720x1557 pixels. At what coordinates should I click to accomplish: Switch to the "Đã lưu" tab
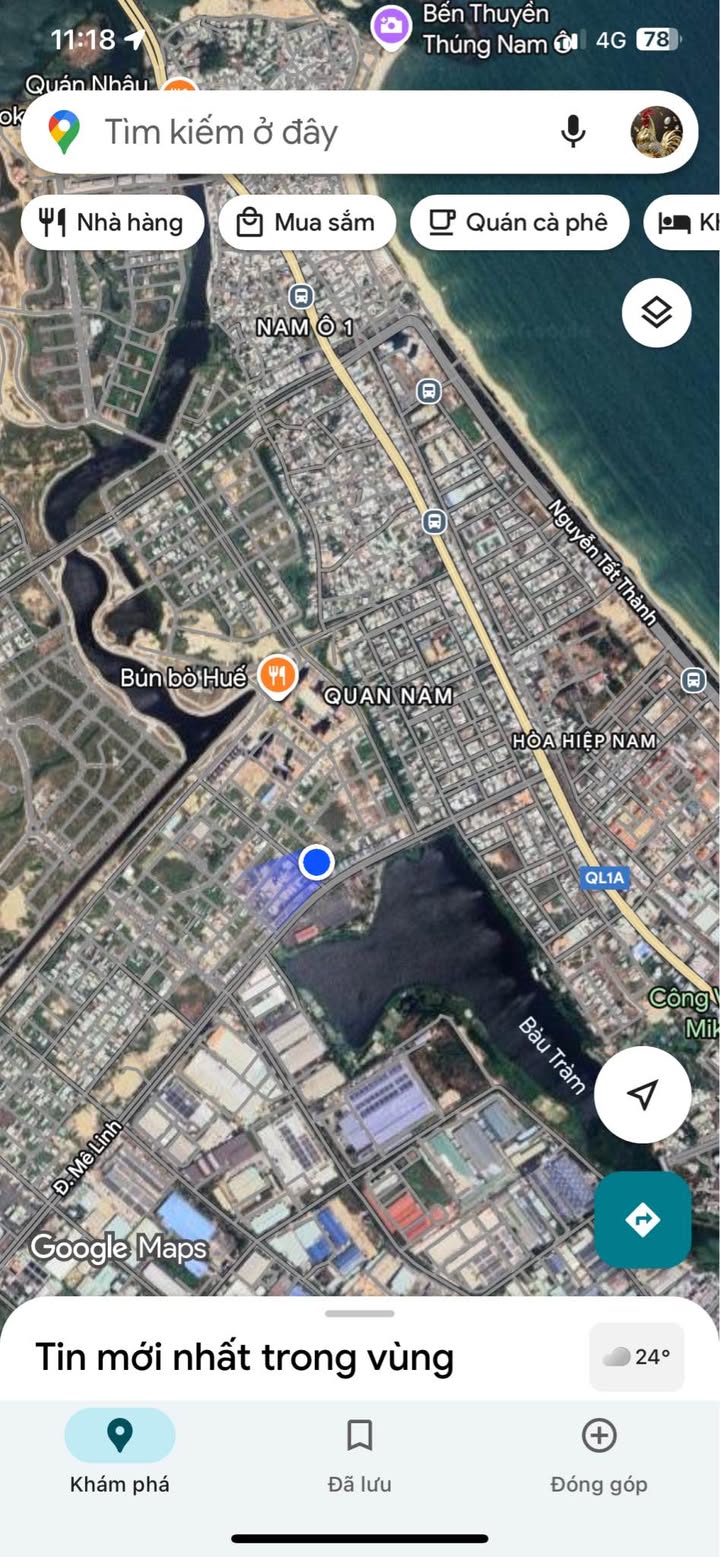click(x=359, y=1455)
